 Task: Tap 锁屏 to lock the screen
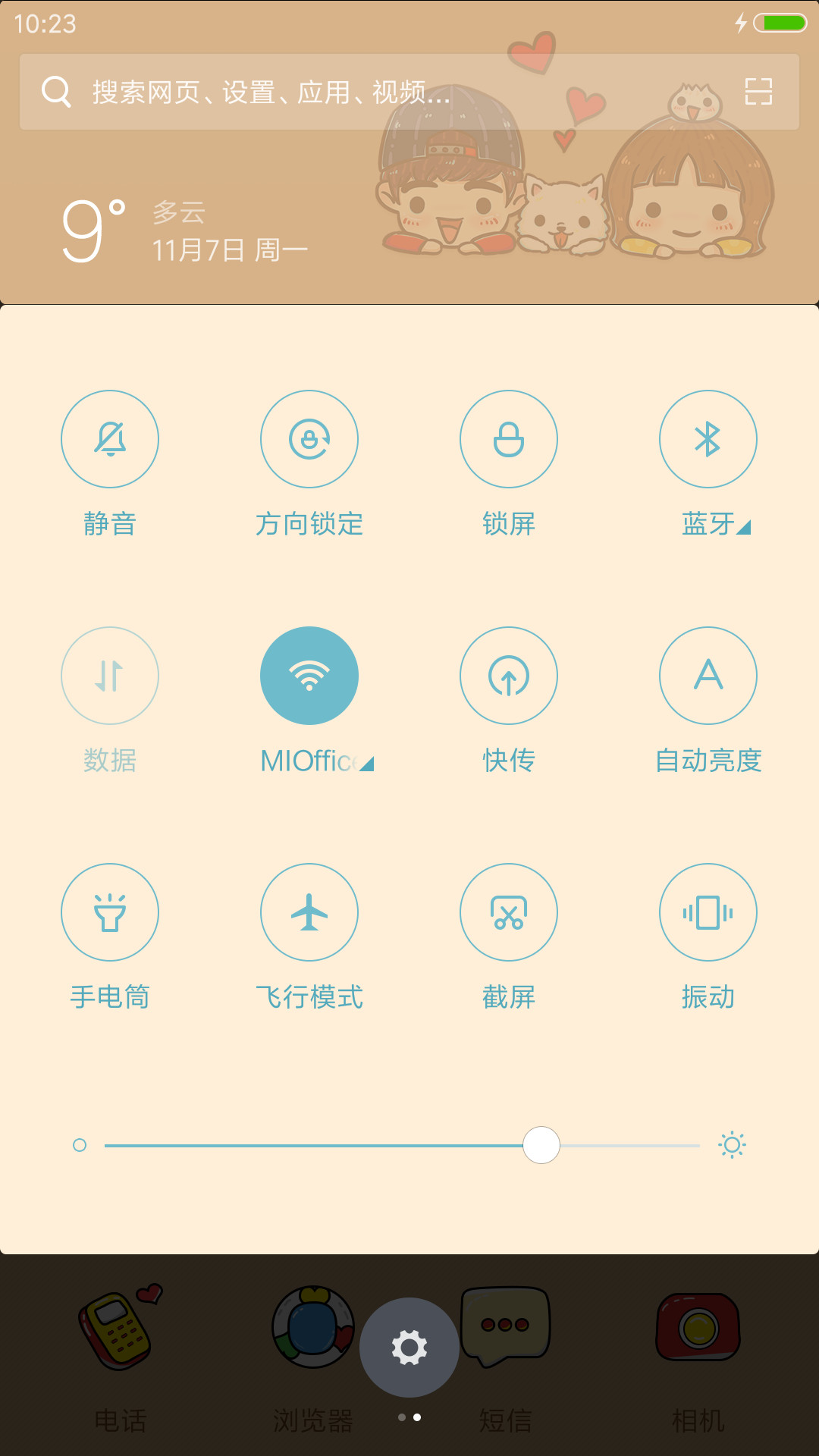(509, 439)
